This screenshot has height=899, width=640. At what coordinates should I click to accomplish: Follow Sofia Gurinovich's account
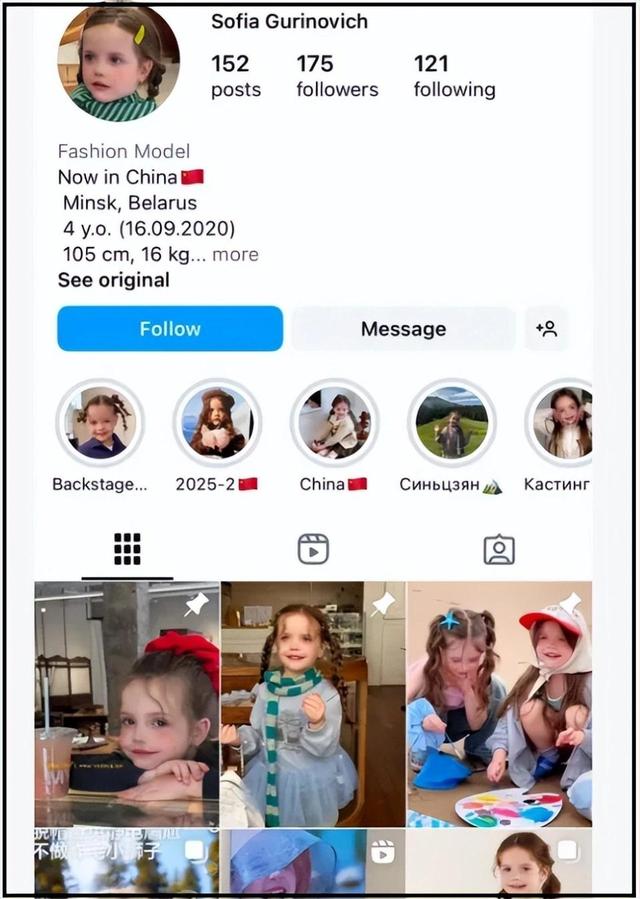170,329
